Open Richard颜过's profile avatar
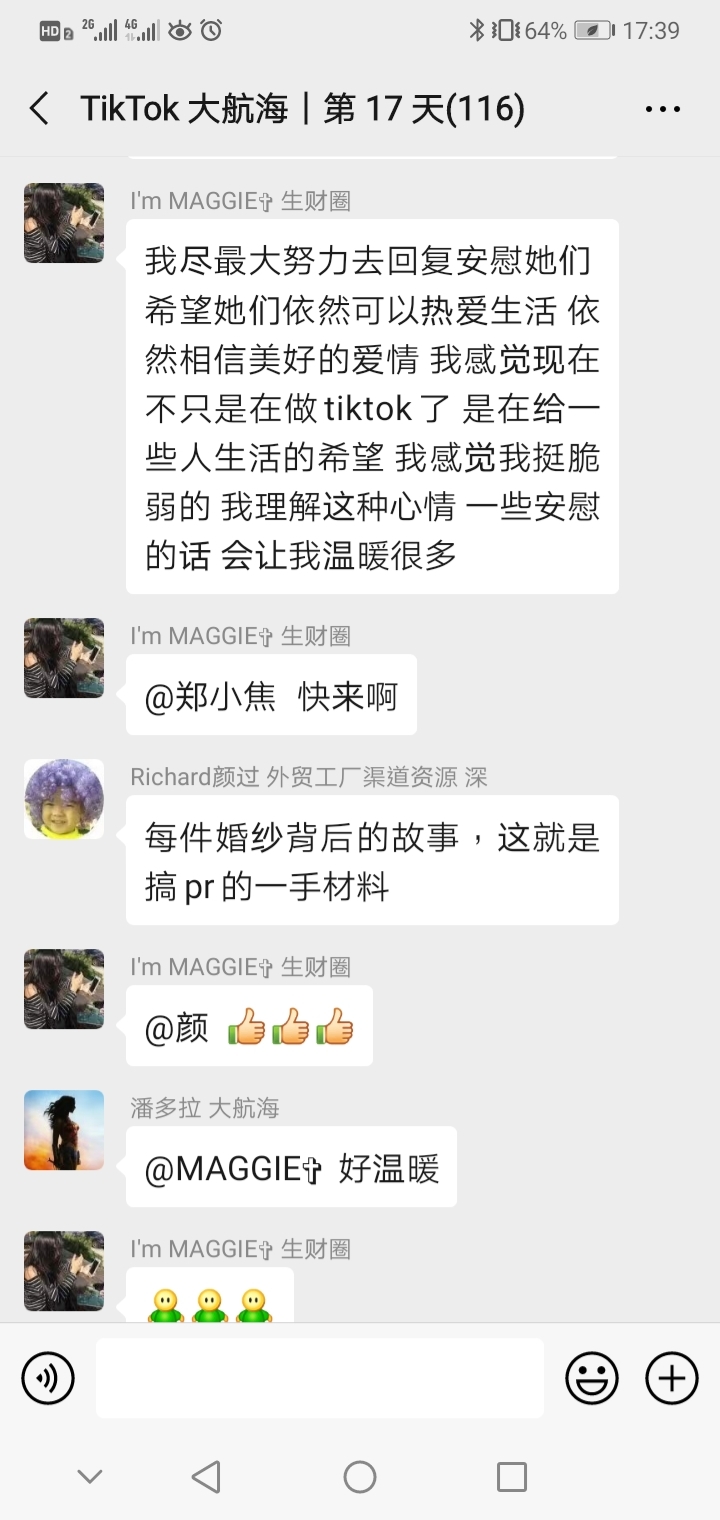 click(x=64, y=799)
